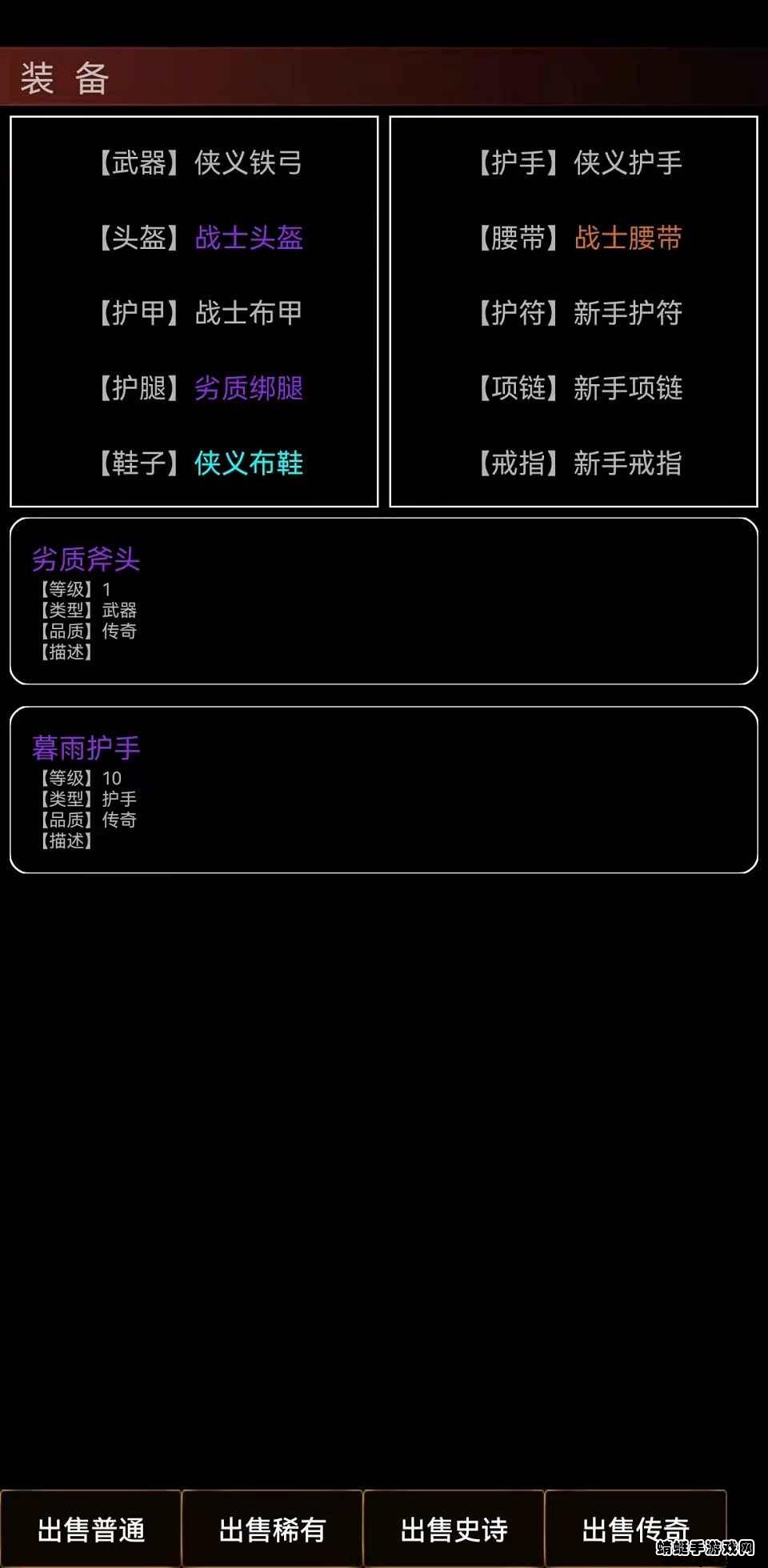The height and width of the screenshot is (1568, 768).
Task: Open the necklace slot 新手项链
Action: point(627,388)
